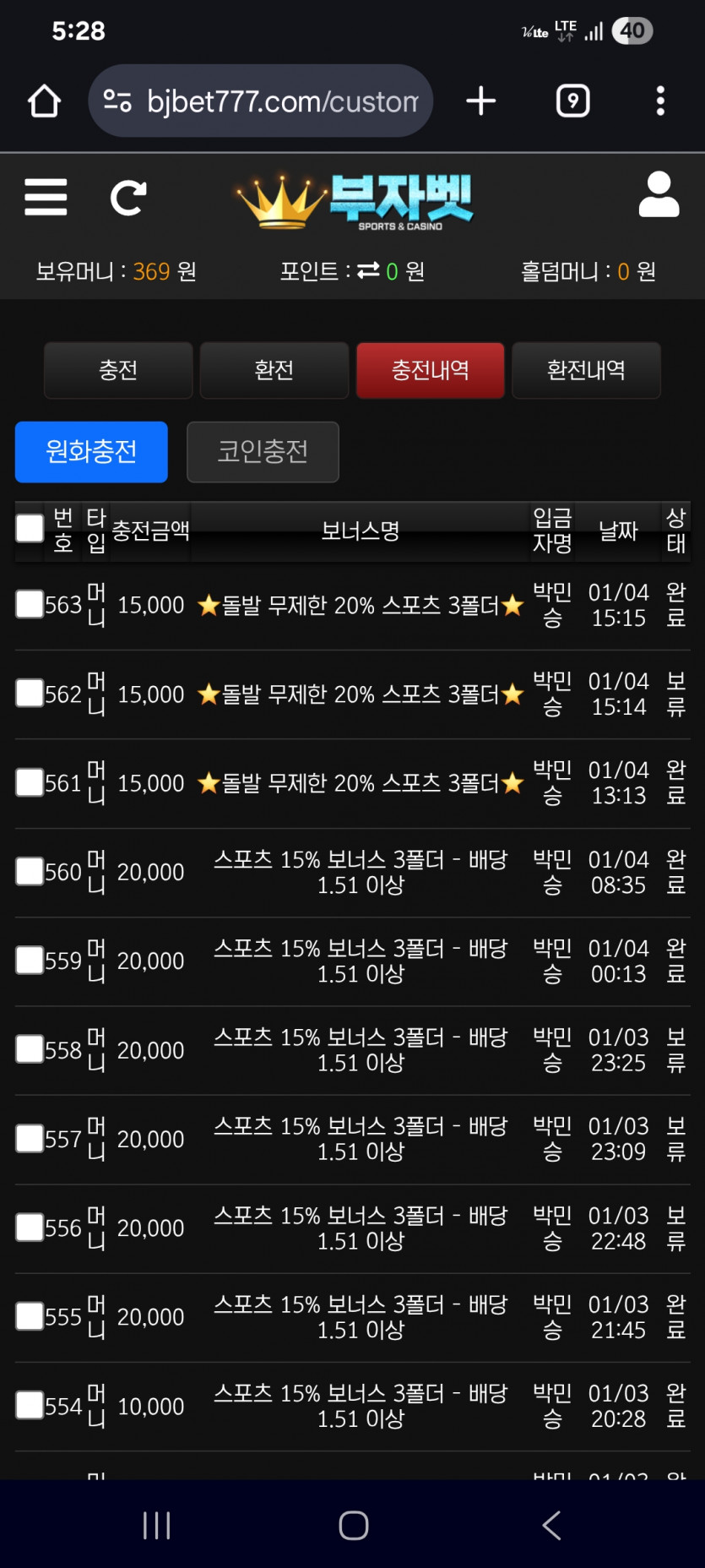The width and height of the screenshot is (705, 1568).
Task: Switch to the 환전 tab
Action: click(274, 370)
